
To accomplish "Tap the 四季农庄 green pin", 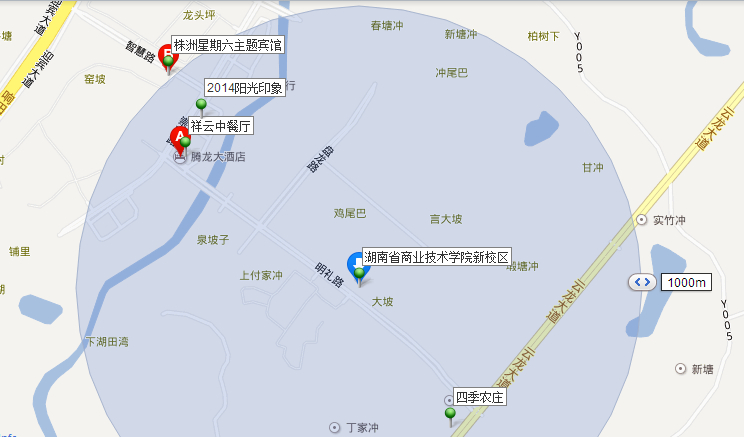I will tap(450, 413).
